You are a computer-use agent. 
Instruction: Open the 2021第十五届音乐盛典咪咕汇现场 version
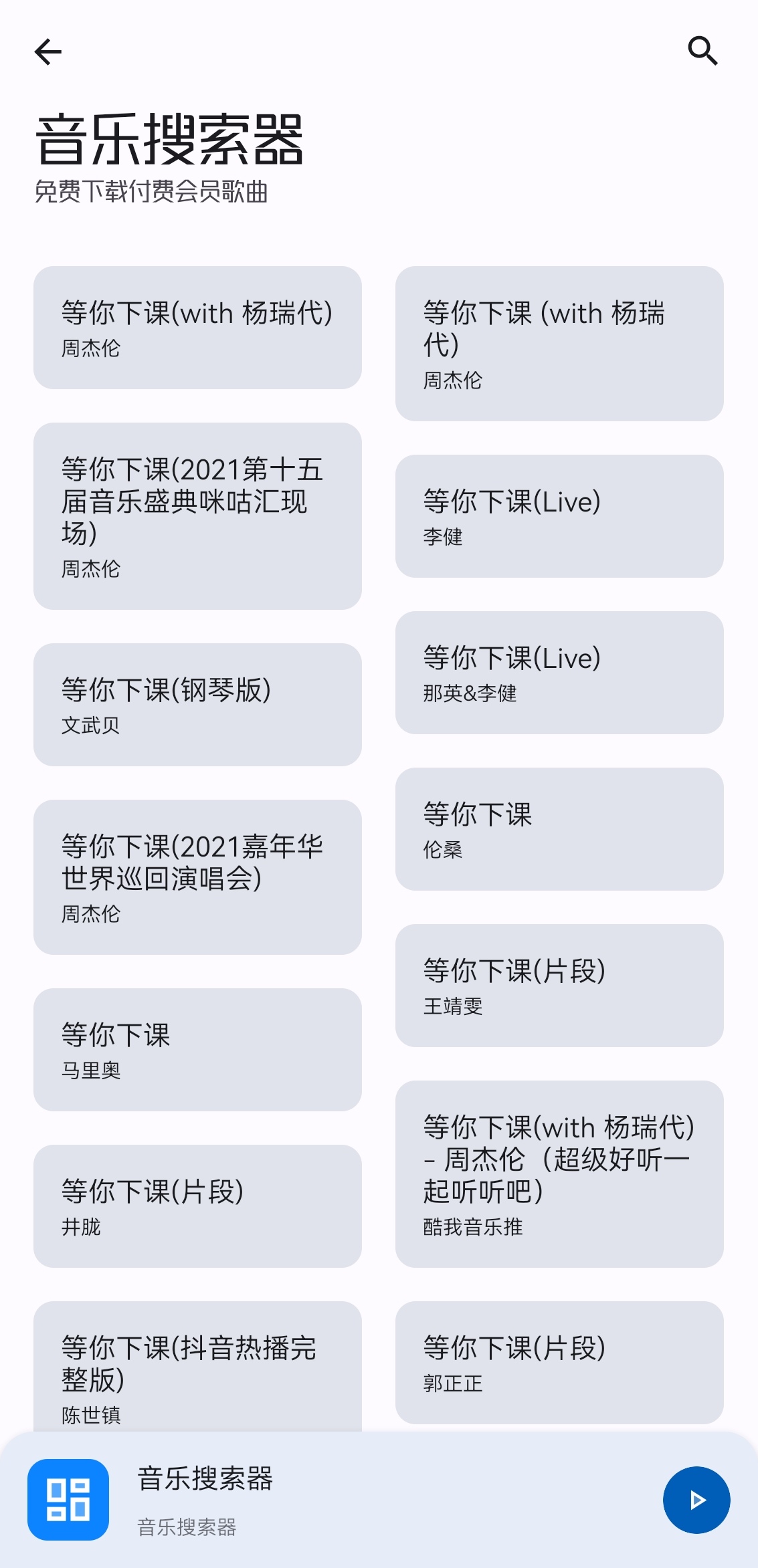(197, 516)
